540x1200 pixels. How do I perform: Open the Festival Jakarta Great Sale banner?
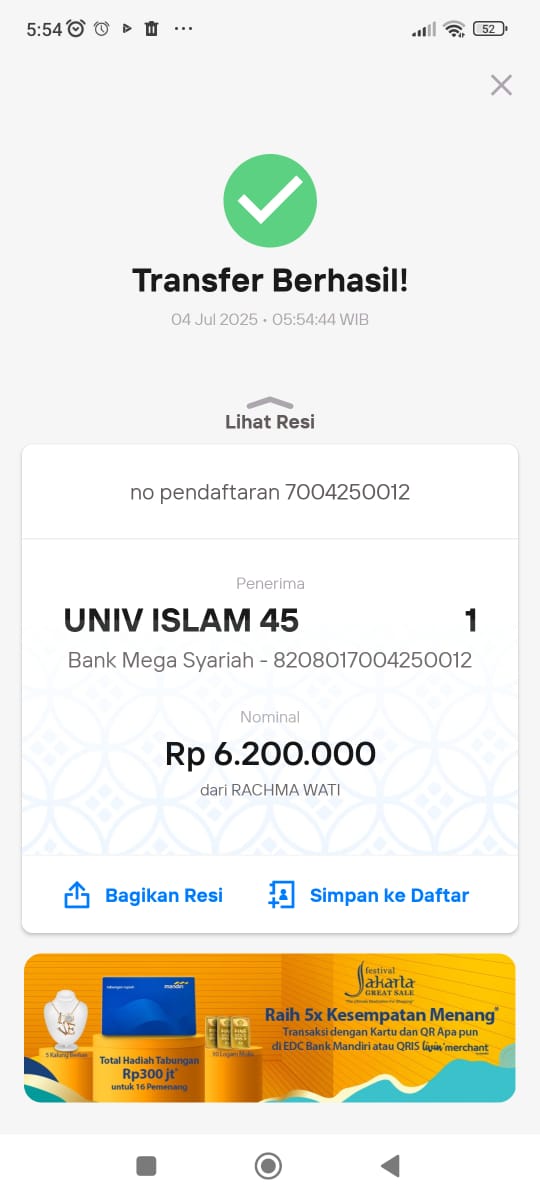click(270, 1028)
